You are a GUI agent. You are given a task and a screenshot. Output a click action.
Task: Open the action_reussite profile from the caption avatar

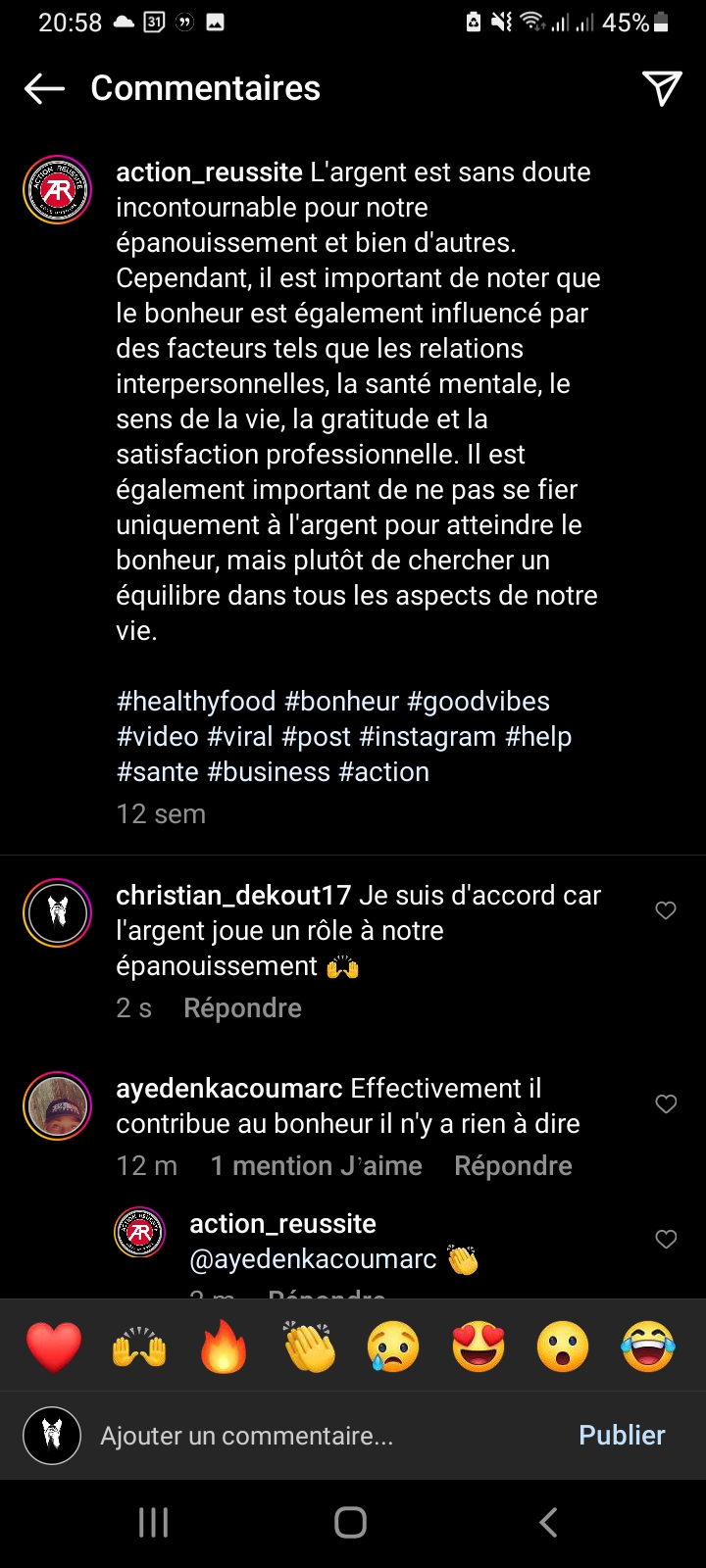coord(58,190)
